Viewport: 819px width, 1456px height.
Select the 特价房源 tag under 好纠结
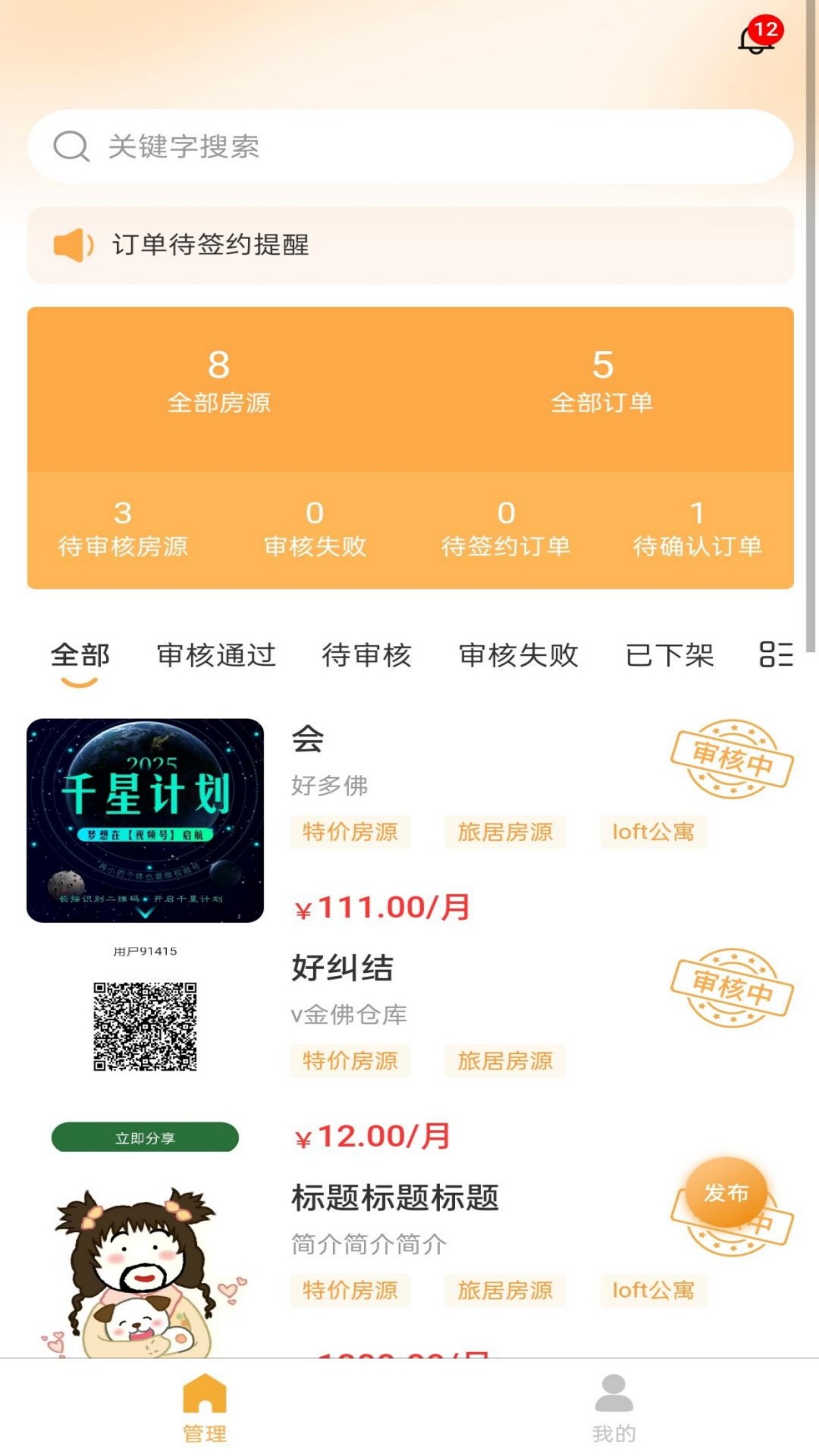coord(350,1062)
